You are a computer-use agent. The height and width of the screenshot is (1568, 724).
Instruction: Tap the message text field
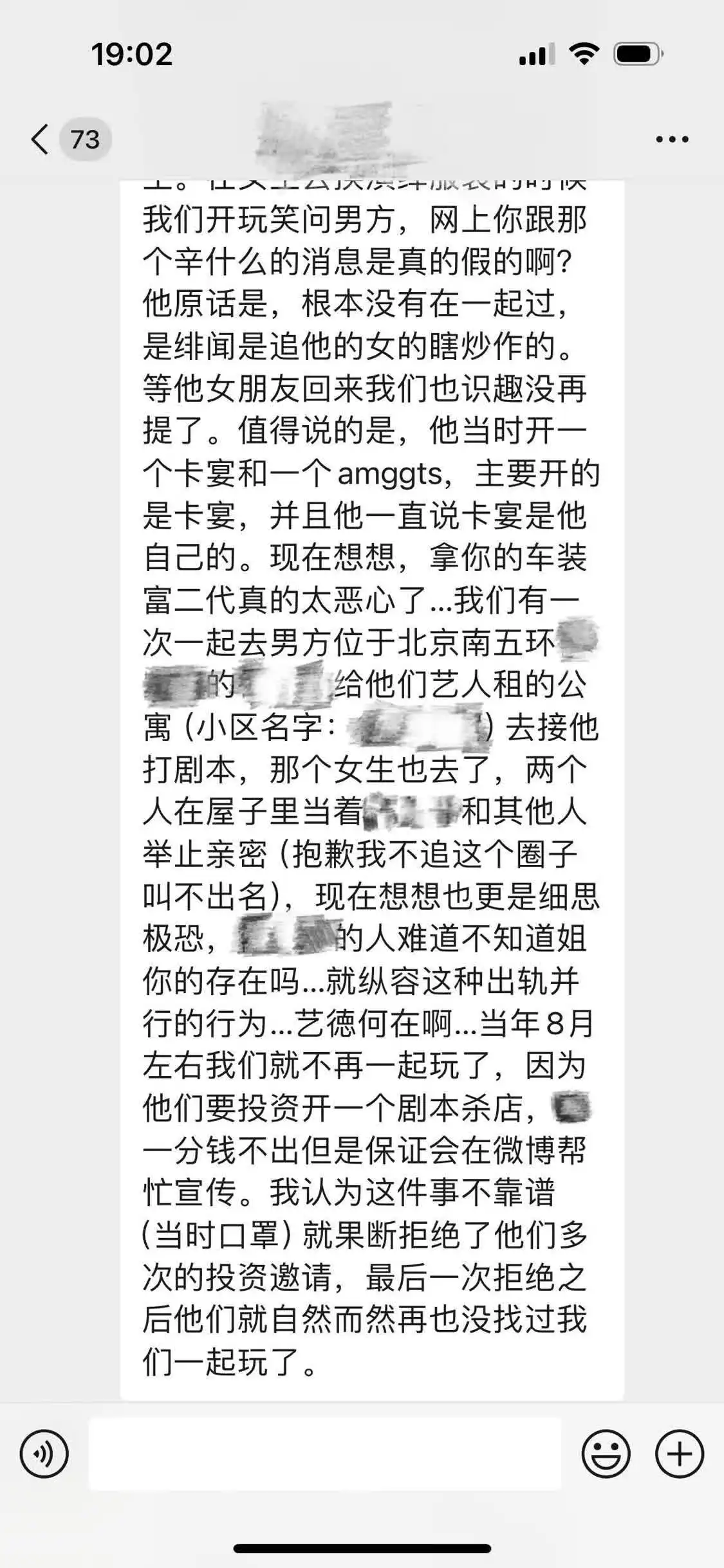point(325,1454)
